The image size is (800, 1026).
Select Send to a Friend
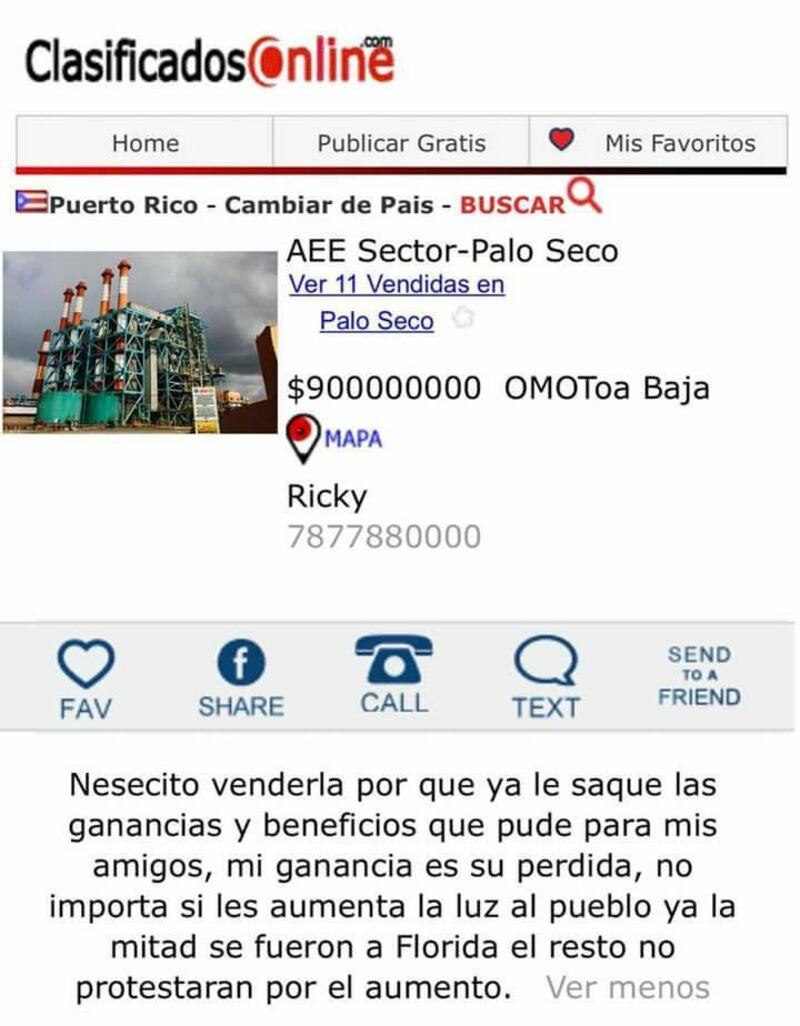[x=699, y=676]
